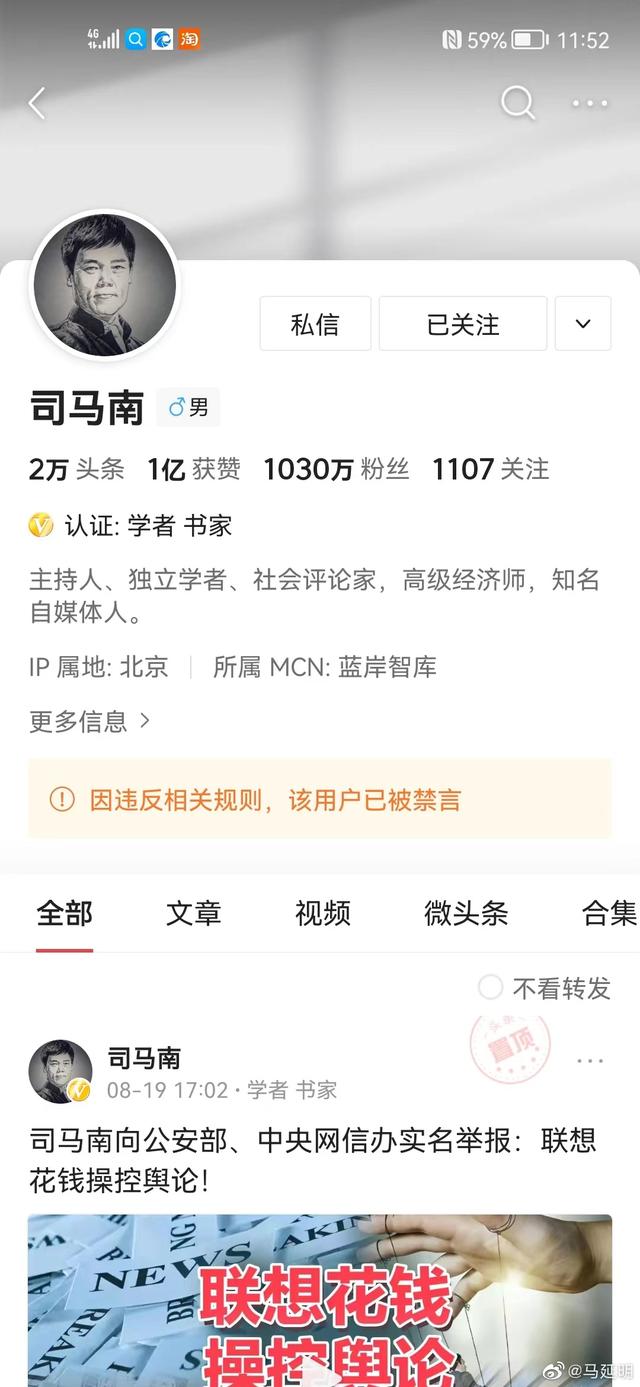Tap the 已关注 following button
The height and width of the screenshot is (1387, 640).
point(463,324)
